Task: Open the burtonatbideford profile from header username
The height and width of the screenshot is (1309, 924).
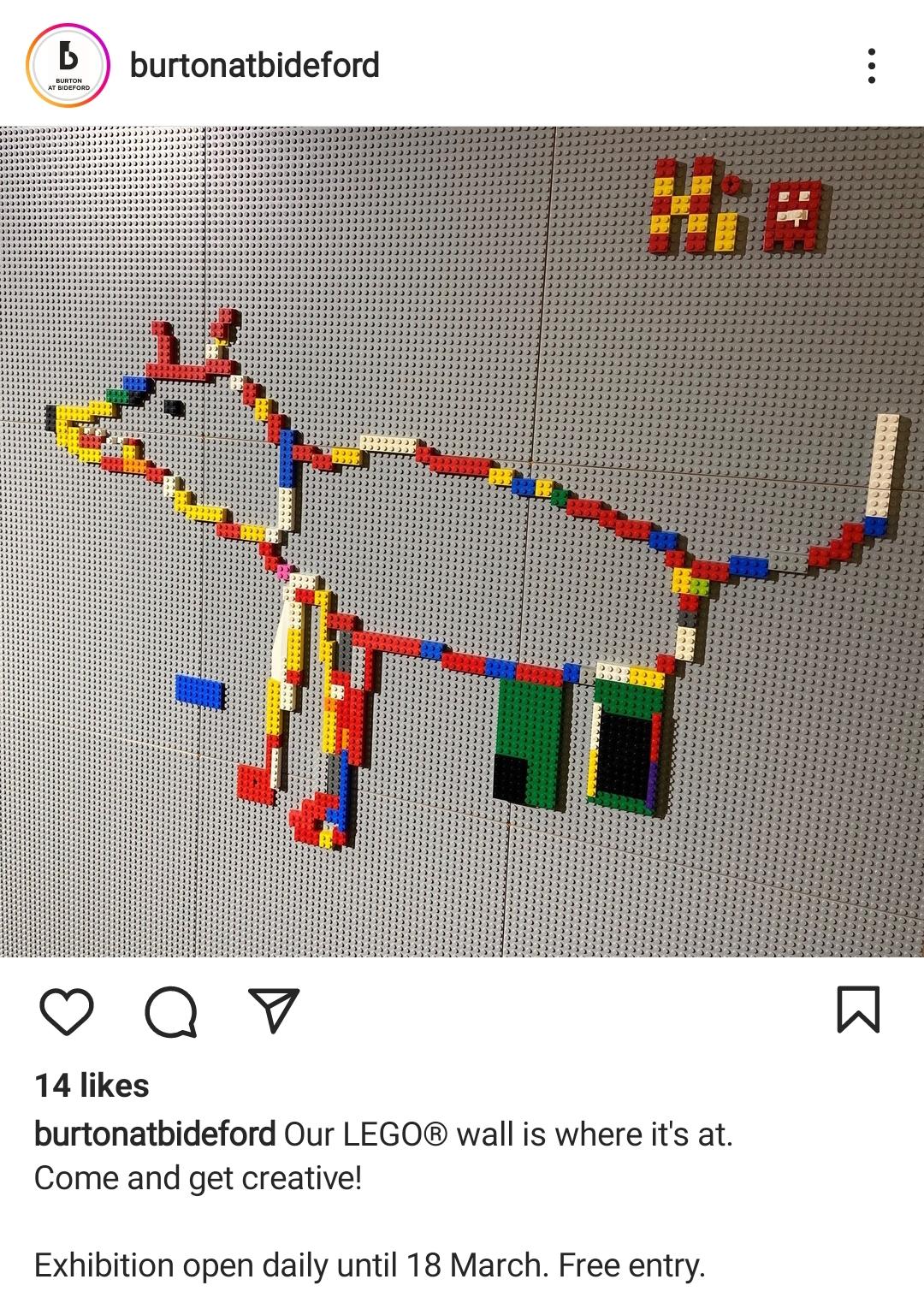Action: point(254,65)
